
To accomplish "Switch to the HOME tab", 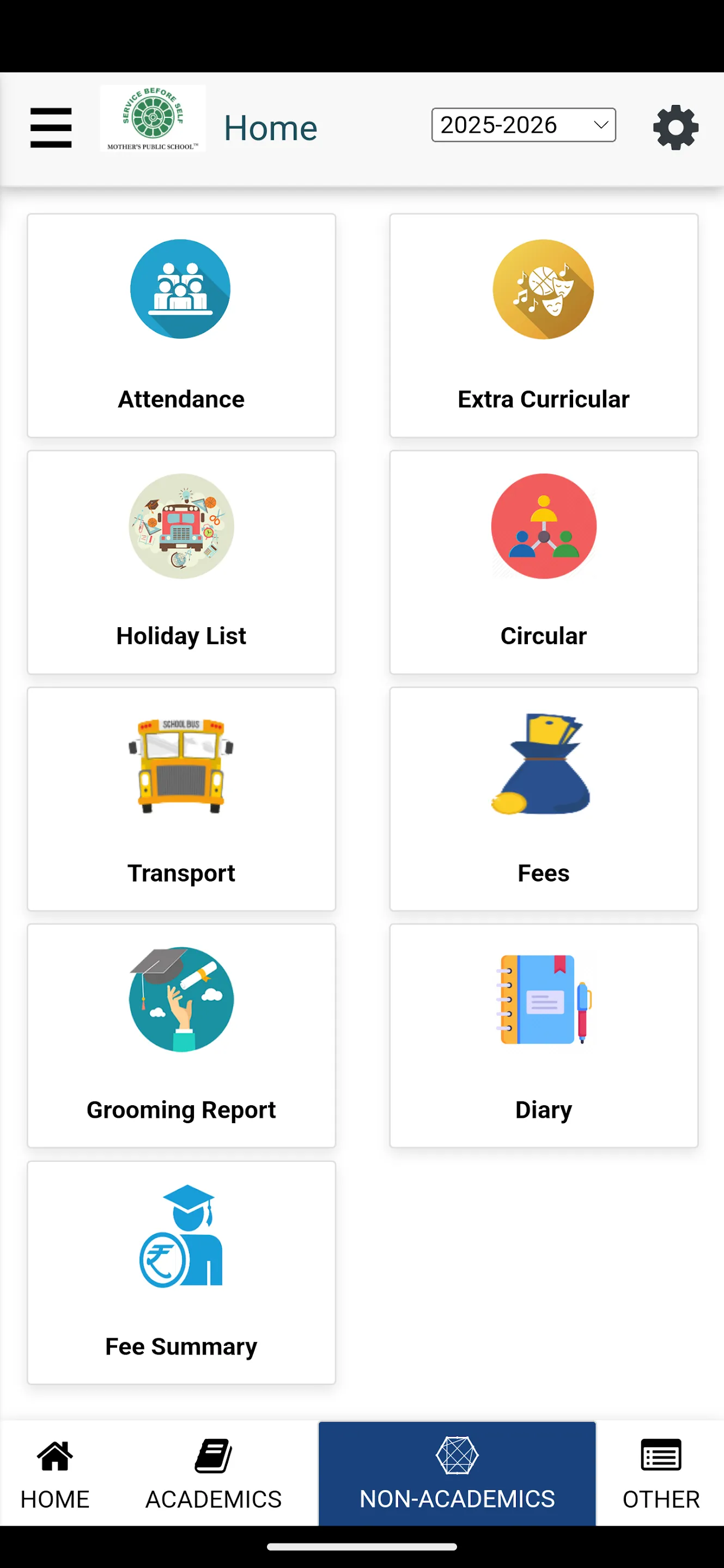I will [x=55, y=1474].
